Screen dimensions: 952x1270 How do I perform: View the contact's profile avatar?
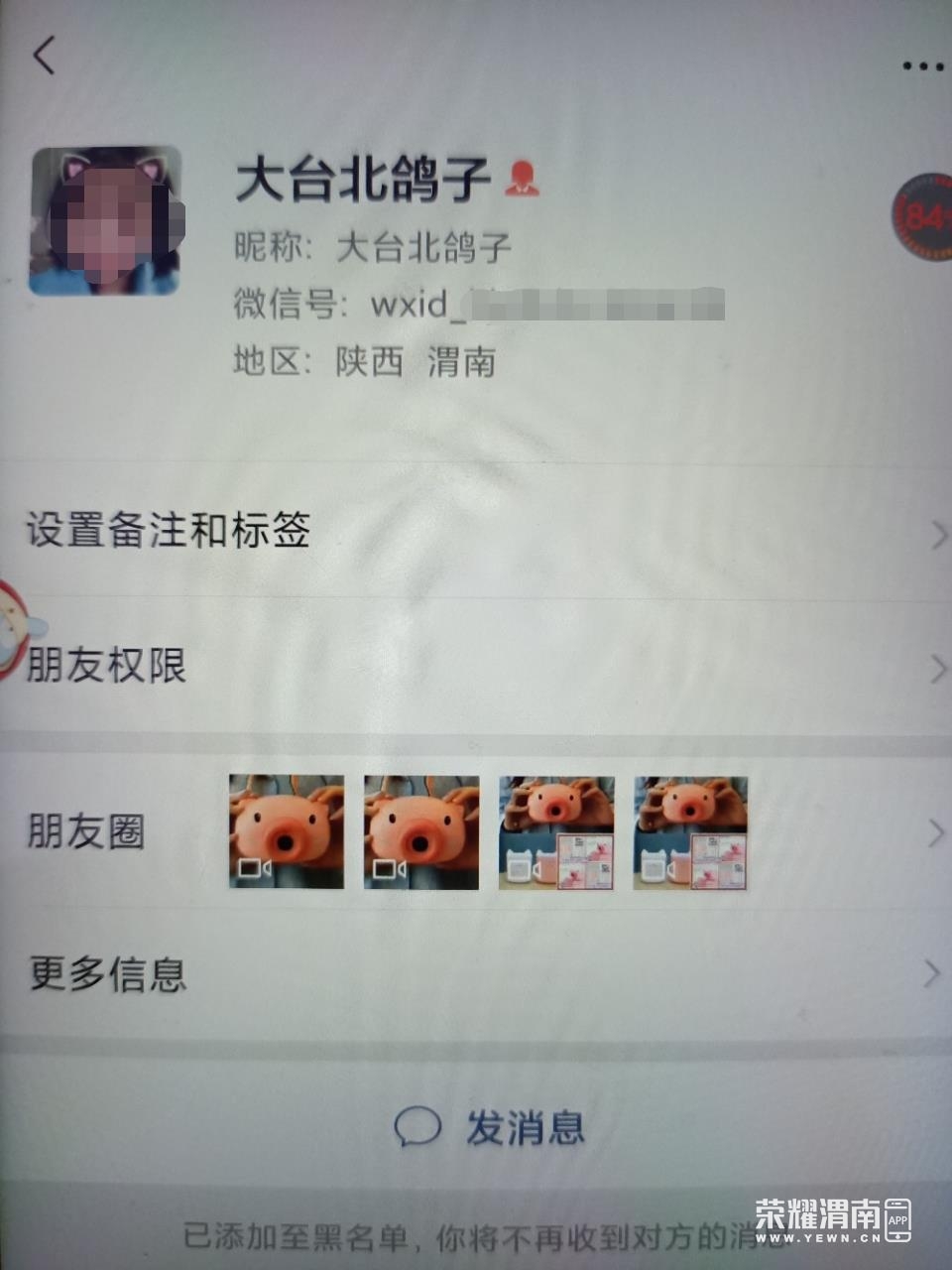[106, 221]
